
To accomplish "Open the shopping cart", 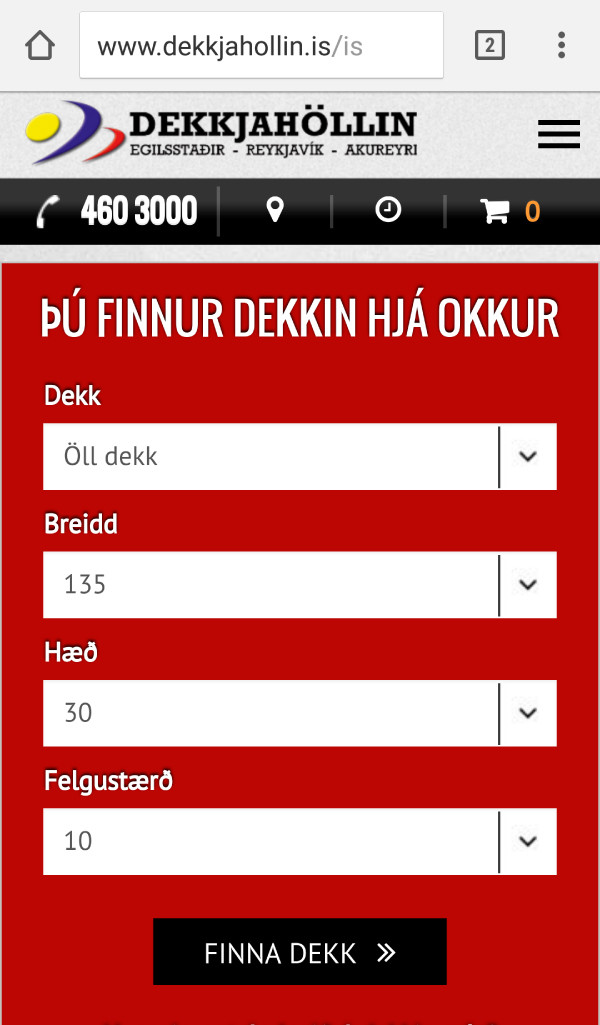I will click(x=509, y=211).
